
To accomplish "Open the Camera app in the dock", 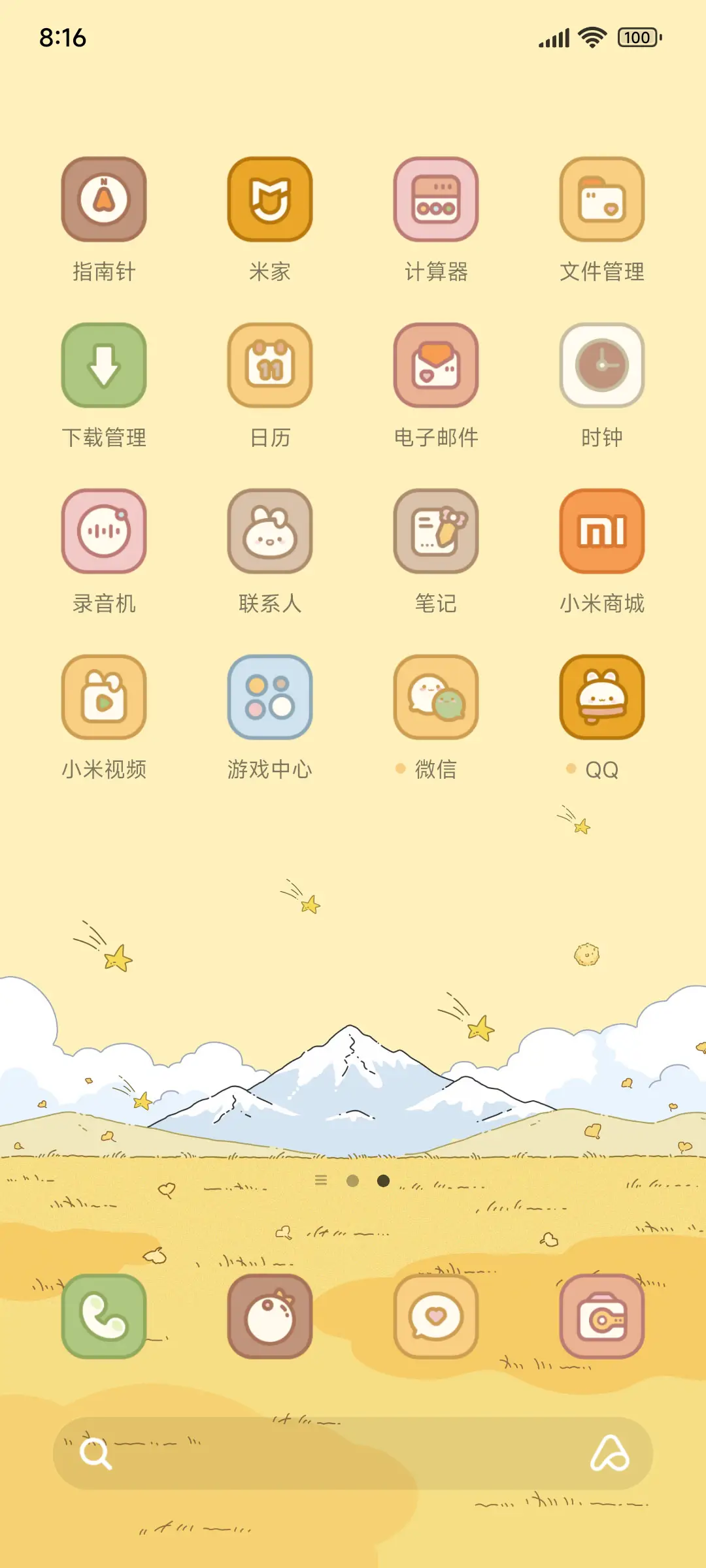I will pyautogui.click(x=602, y=1316).
